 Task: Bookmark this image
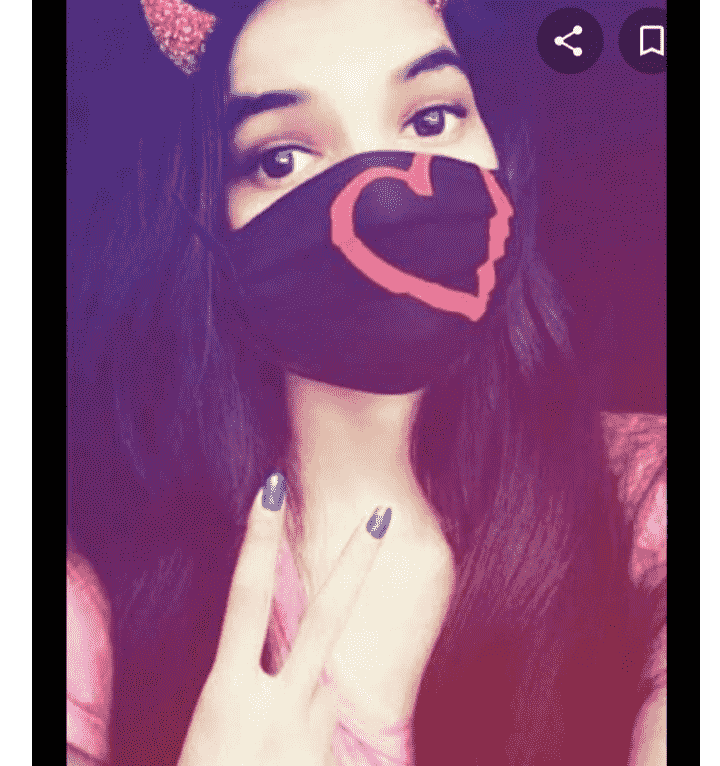650,41
